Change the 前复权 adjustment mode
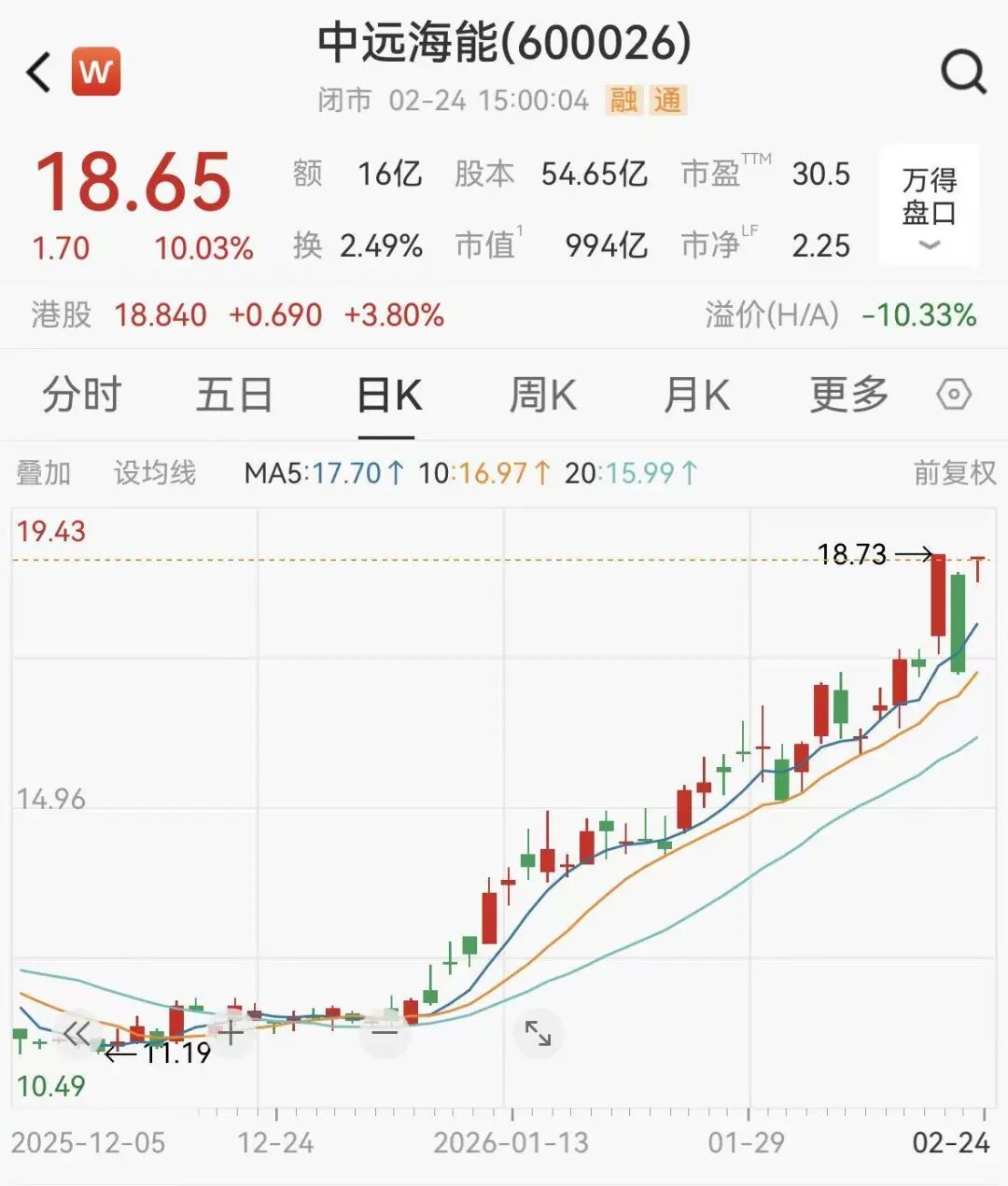Viewport: 1008px width, 1186px height. [954, 473]
